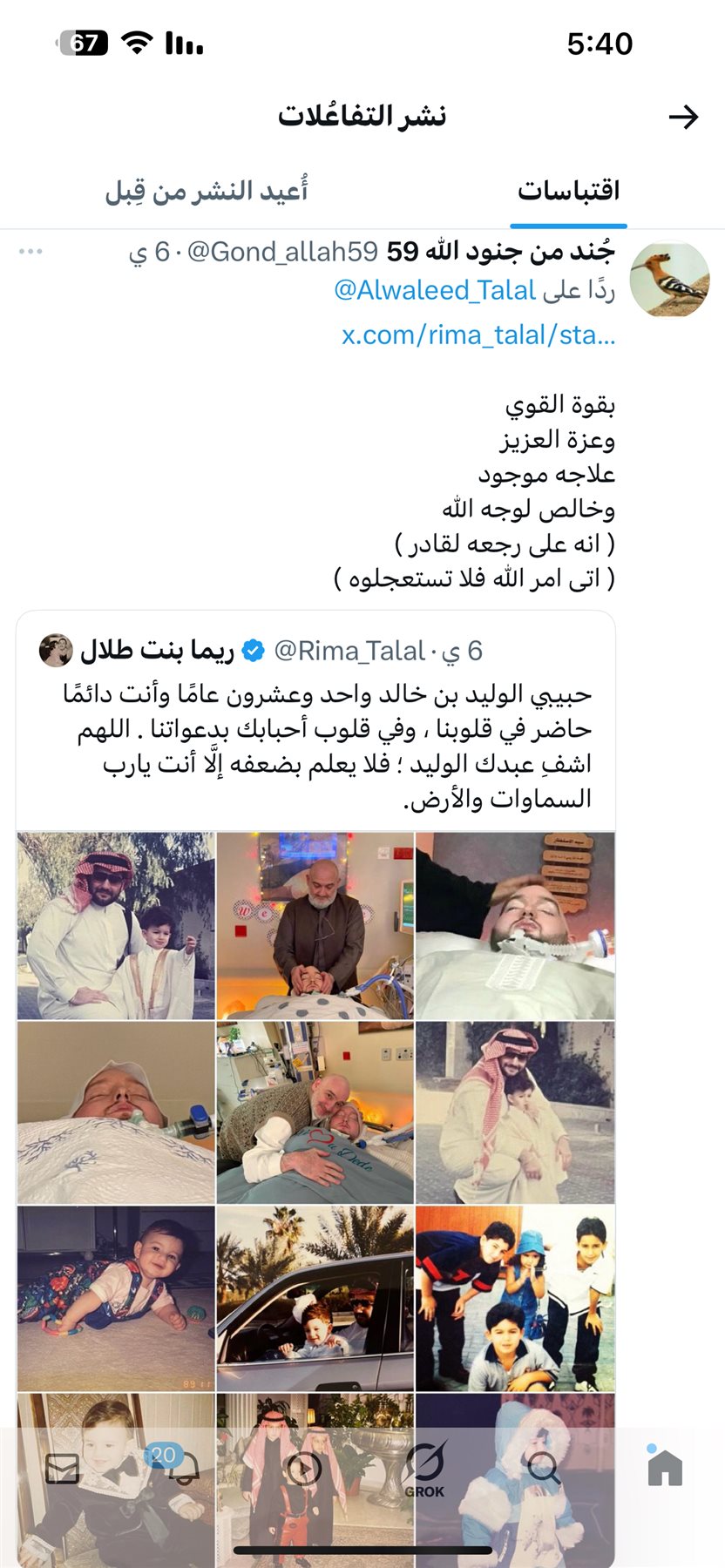The height and width of the screenshot is (1568, 725).
Task: View the photo of the baby crawling
Action: [x=116, y=1298]
